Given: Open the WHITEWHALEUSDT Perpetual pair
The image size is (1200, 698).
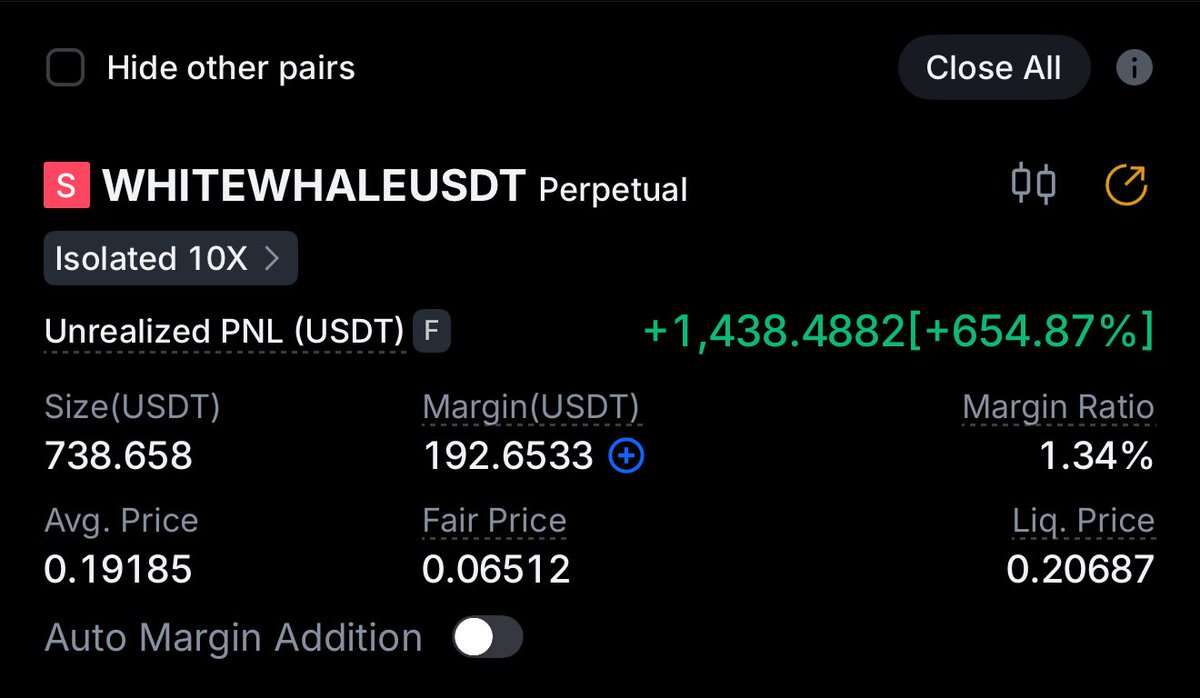Looking at the screenshot, I should [314, 187].
